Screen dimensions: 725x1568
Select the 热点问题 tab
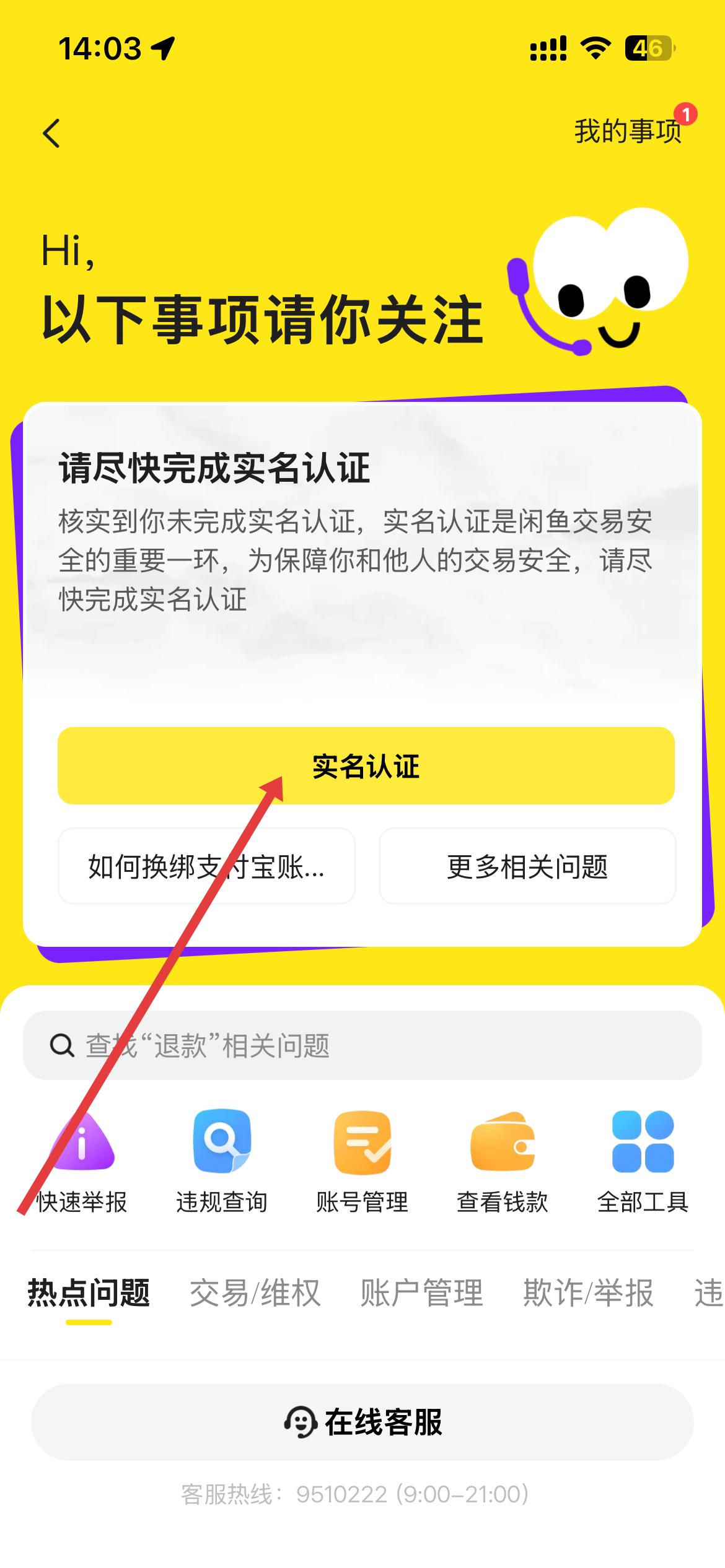pyautogui.click(x=89, y=1293)
